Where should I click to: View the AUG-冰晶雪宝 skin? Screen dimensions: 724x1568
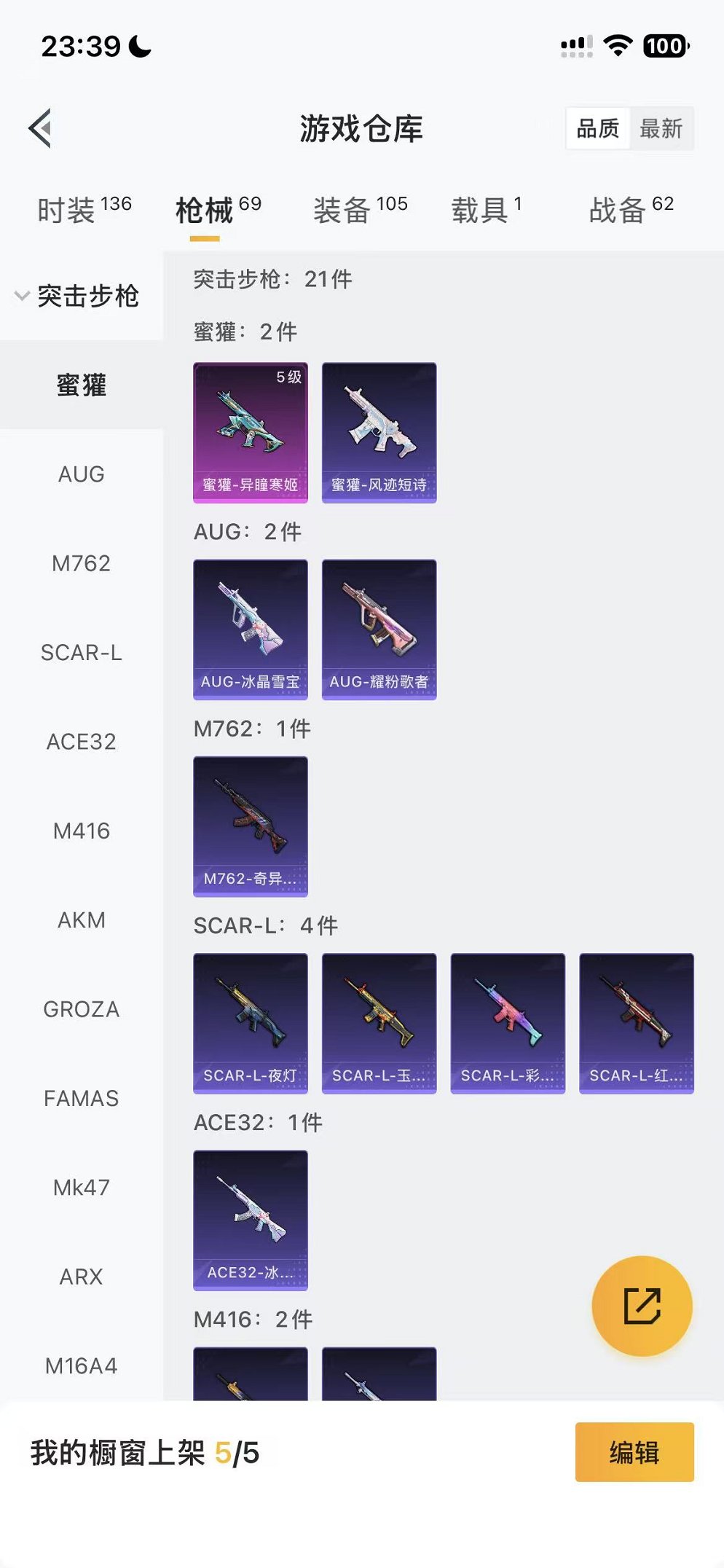pyautogui.click(x=250, y=629)
